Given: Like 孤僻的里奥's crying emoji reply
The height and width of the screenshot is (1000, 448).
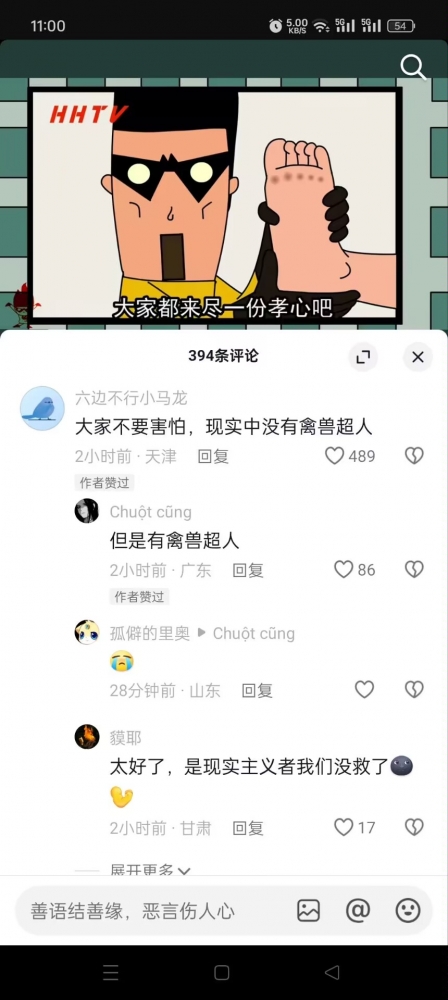Looking at the screenshot, I should tap(364, 689).
